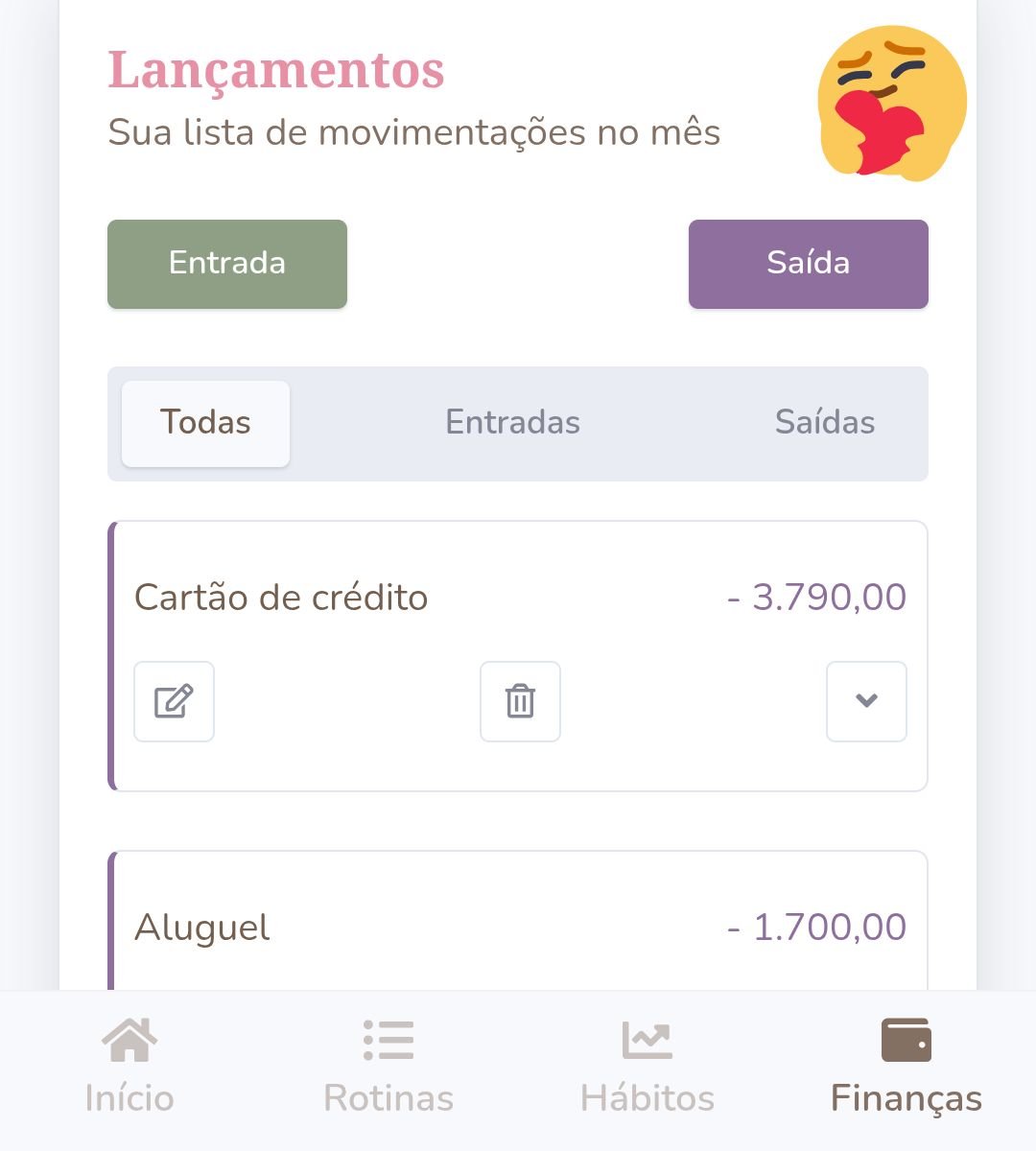Switch filter to Saídas only
The image size is (1036, 1151).
[825, 422]
